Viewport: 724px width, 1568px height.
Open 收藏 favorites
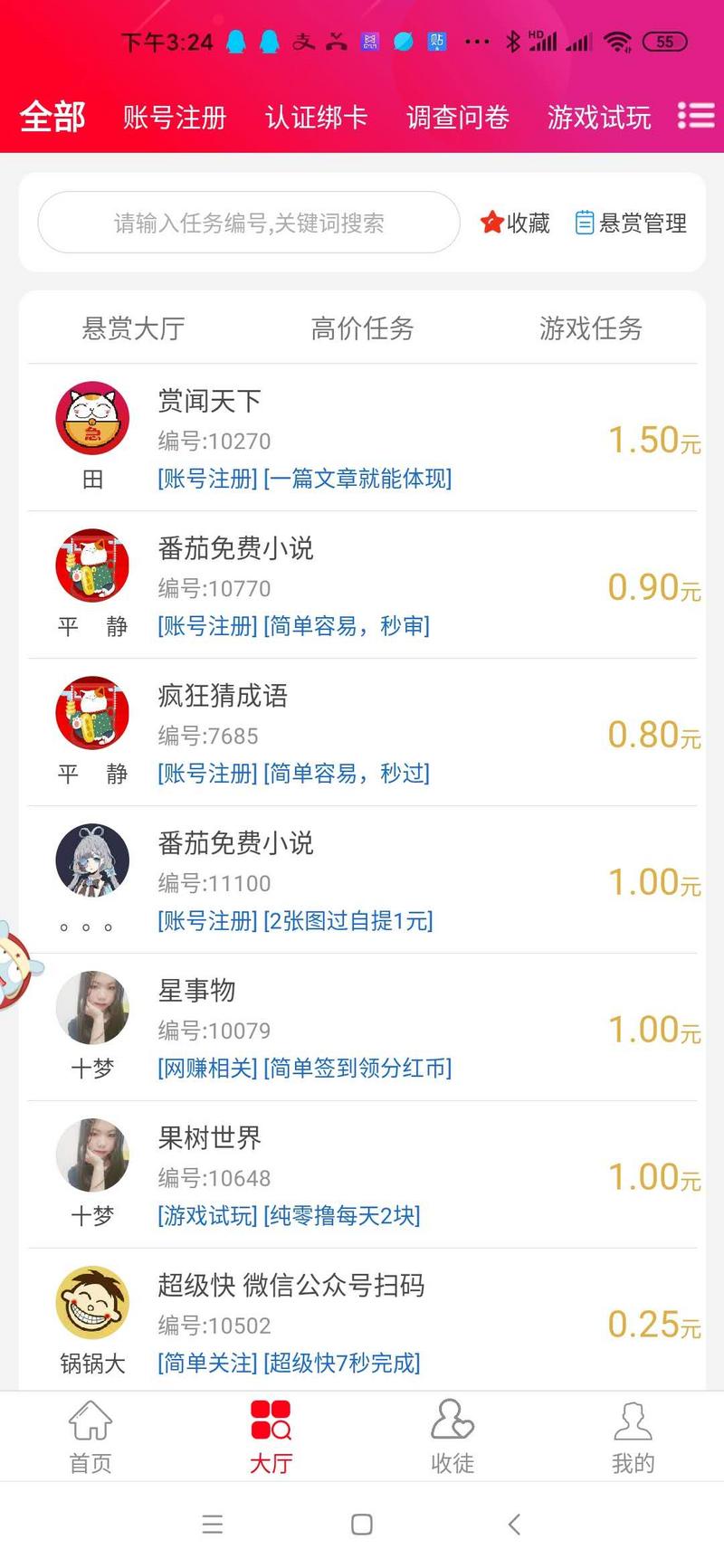click(515, 223)
